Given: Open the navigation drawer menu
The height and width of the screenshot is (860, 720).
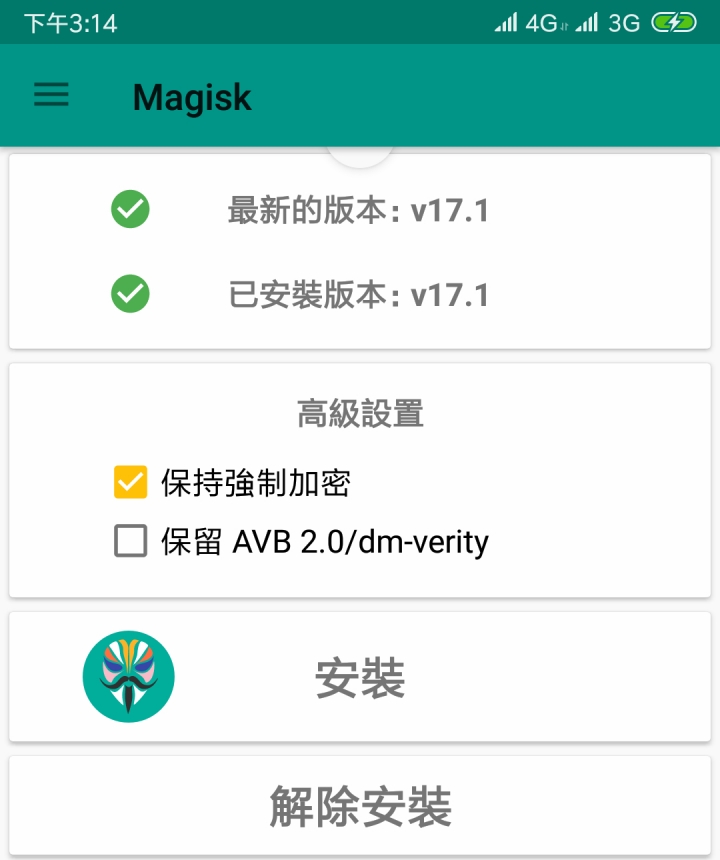Looking at the screenshot, I should [51, 96].
